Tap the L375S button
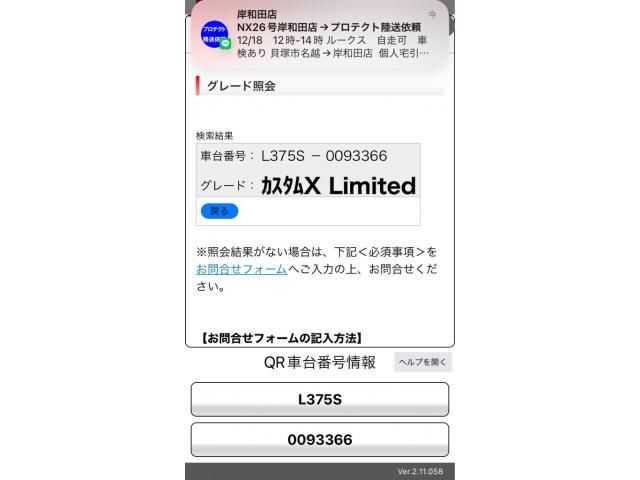The height and width of the screenshot is (480, 640). [319, 399]
